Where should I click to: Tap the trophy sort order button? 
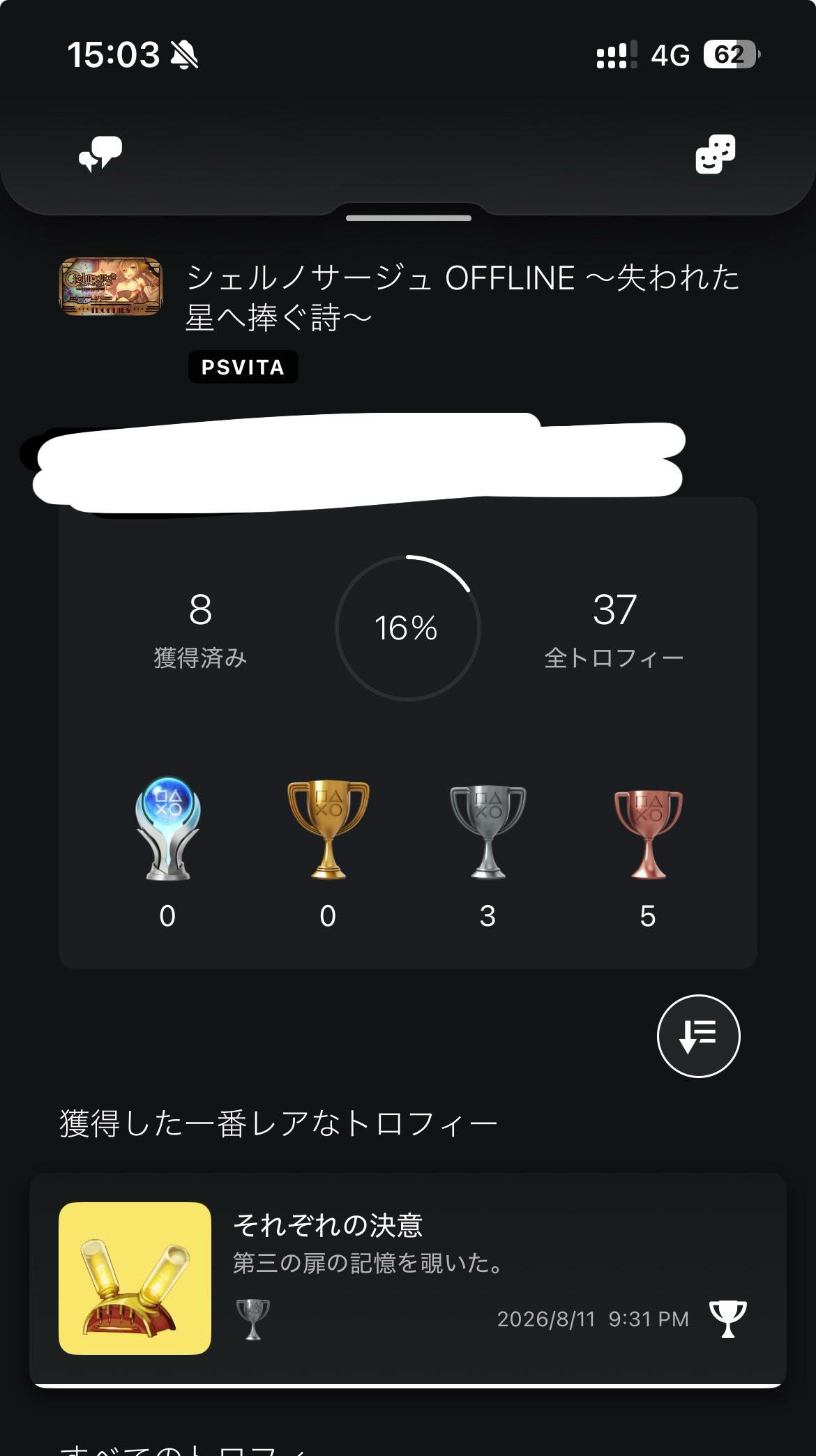(x=698, y=1036)
